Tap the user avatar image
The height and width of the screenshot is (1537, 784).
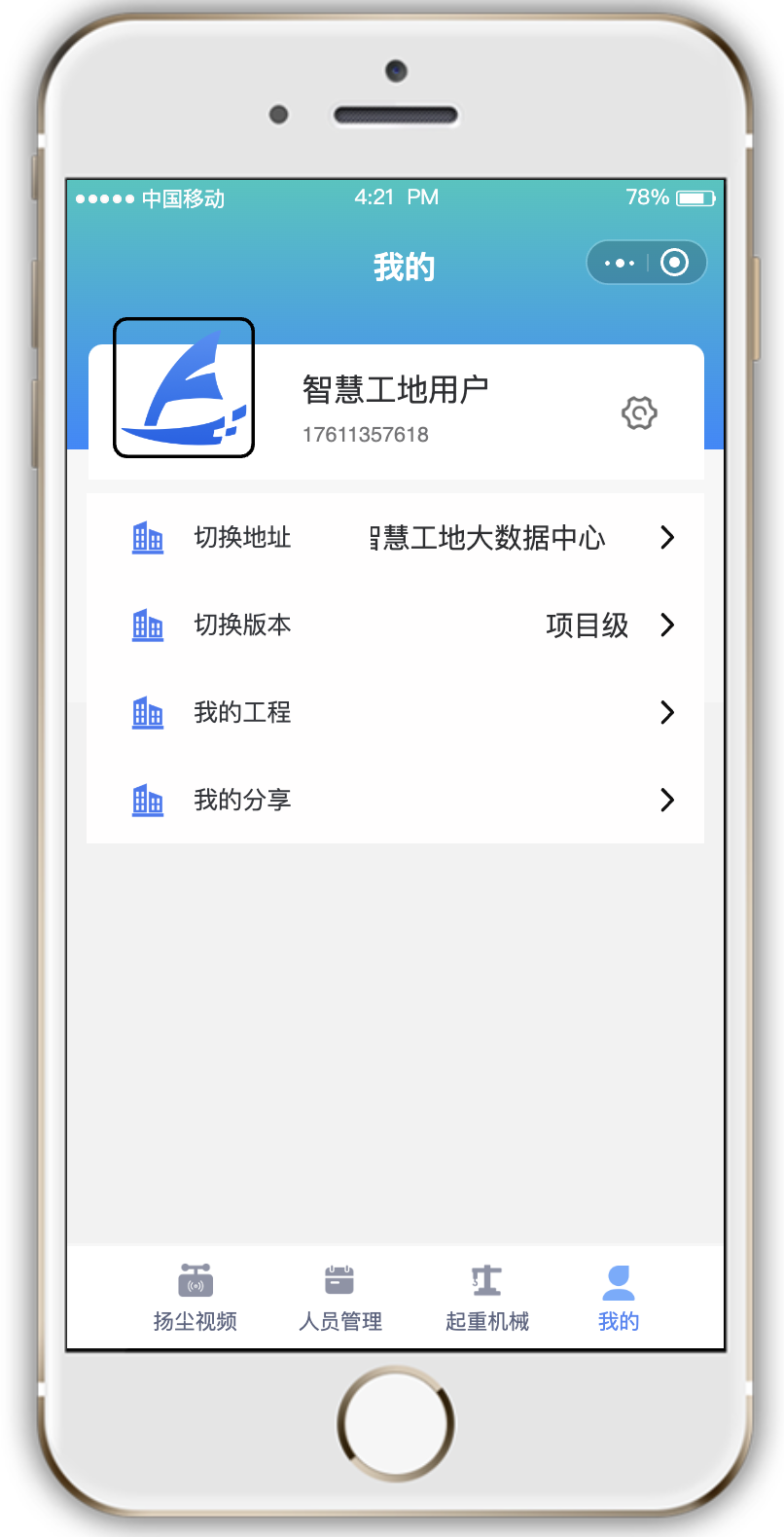click(184, 387)
